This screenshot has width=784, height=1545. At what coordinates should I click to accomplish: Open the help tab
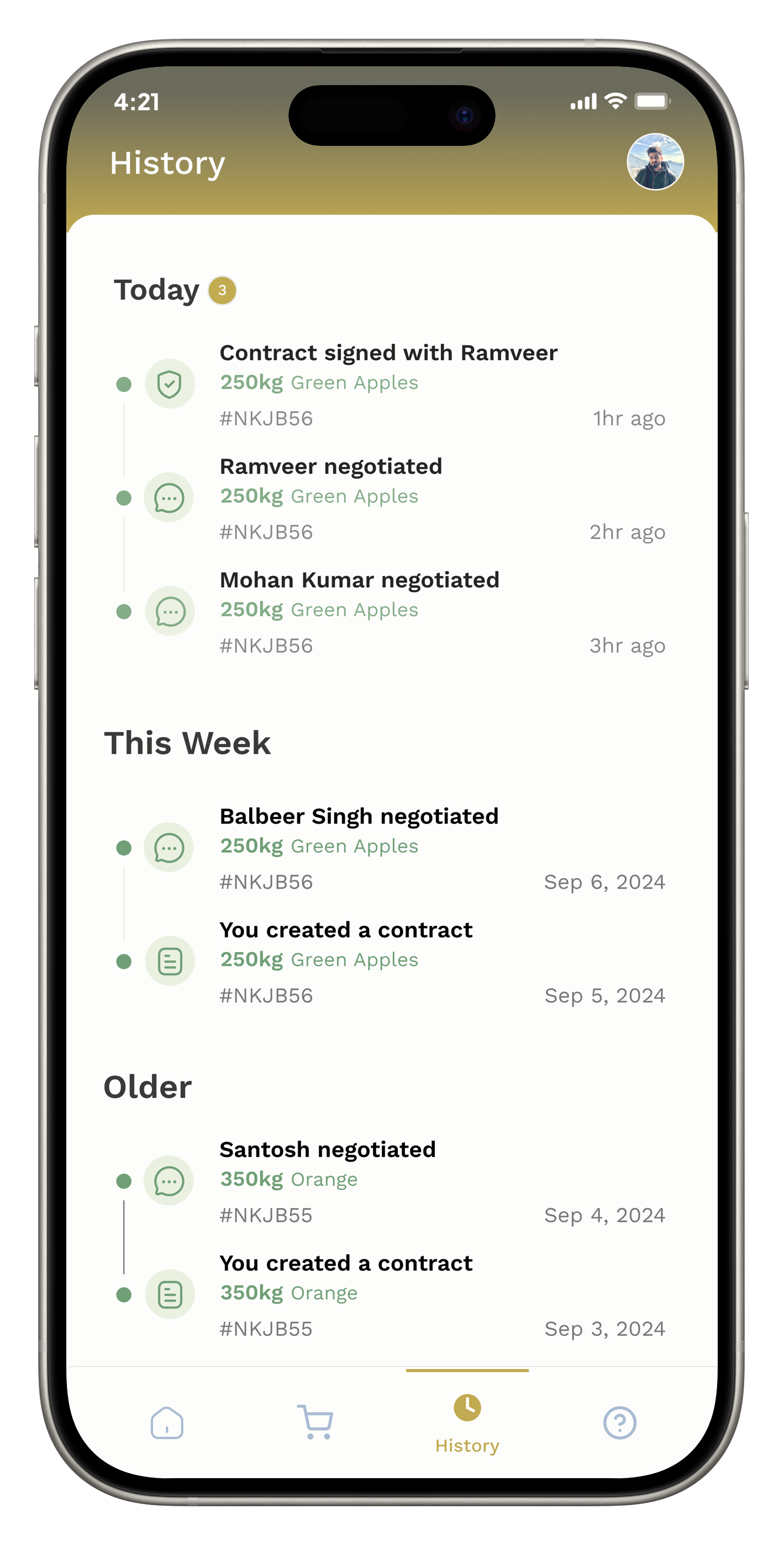[x=619, y=1423]
